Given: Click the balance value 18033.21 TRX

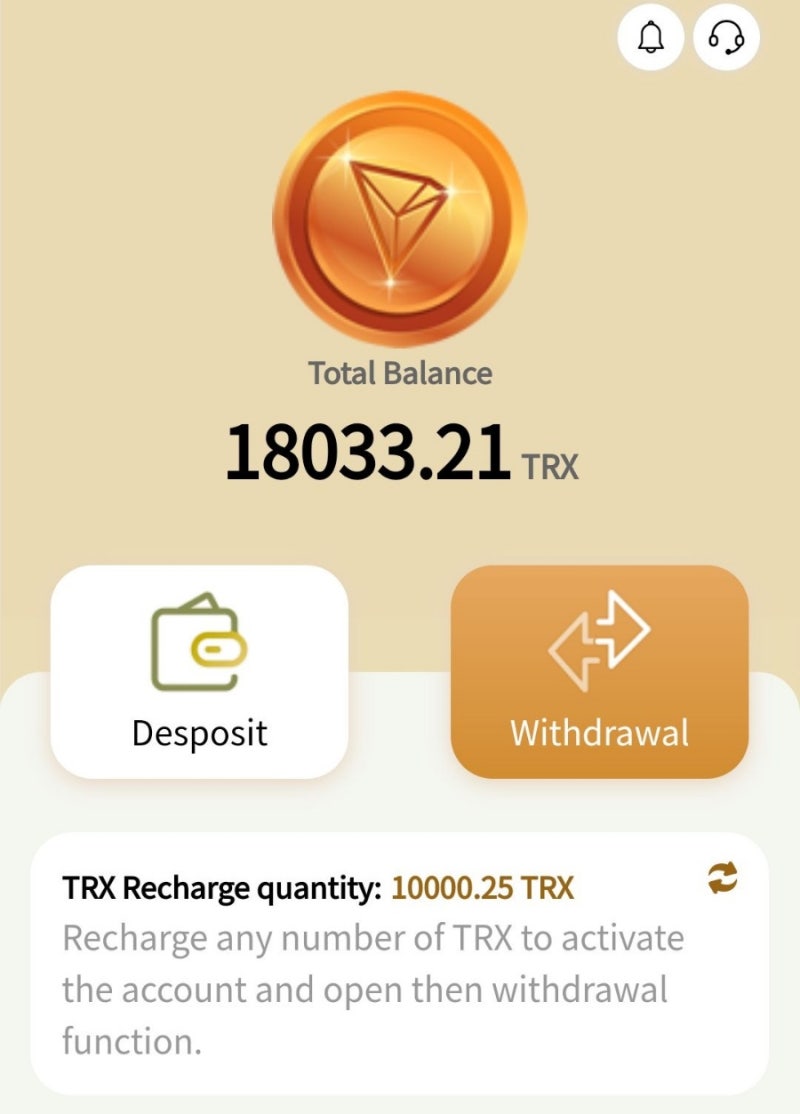Looking at the screenshot, I should (x=368, y=451).
